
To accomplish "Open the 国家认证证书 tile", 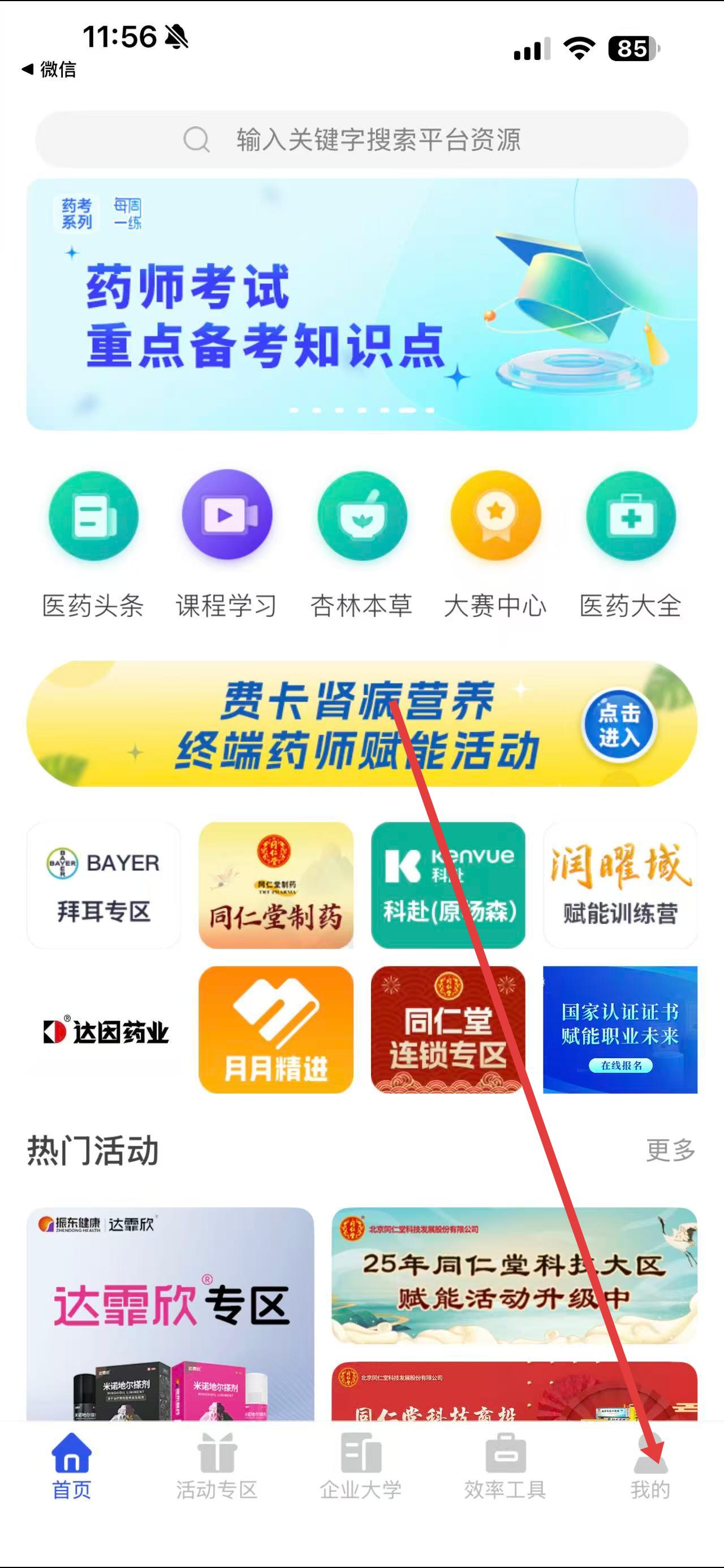I will [620, 1030].
